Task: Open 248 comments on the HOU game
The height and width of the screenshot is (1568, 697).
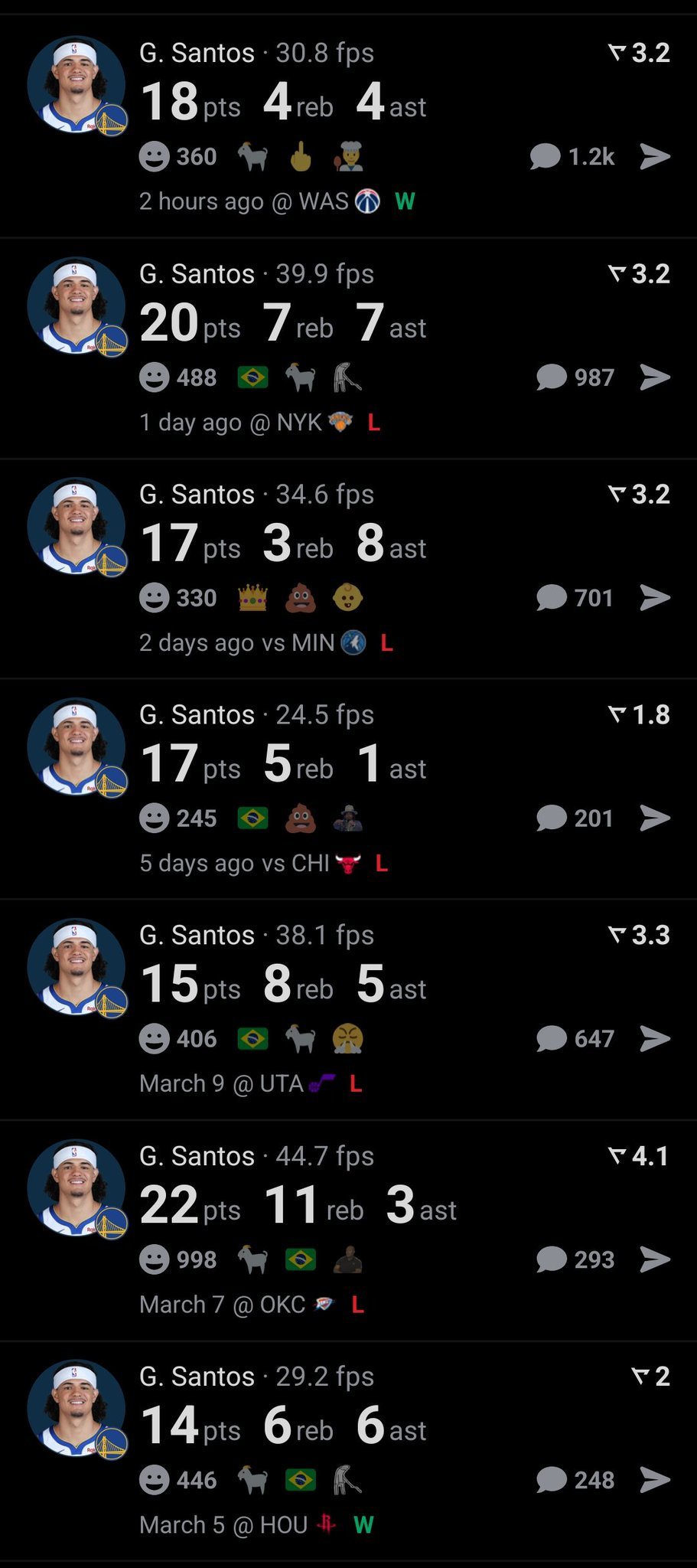Action: point(575,1480)
